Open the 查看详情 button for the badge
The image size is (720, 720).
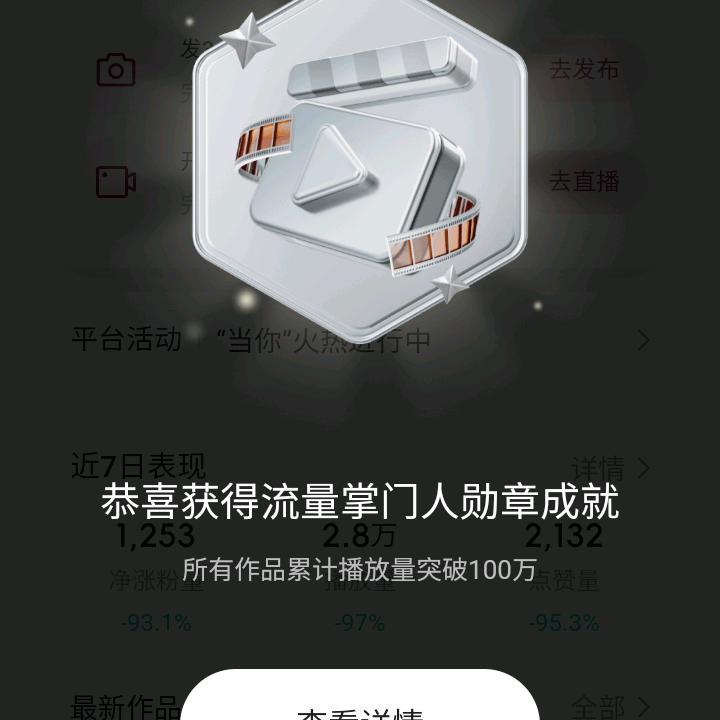coord(360,703)
